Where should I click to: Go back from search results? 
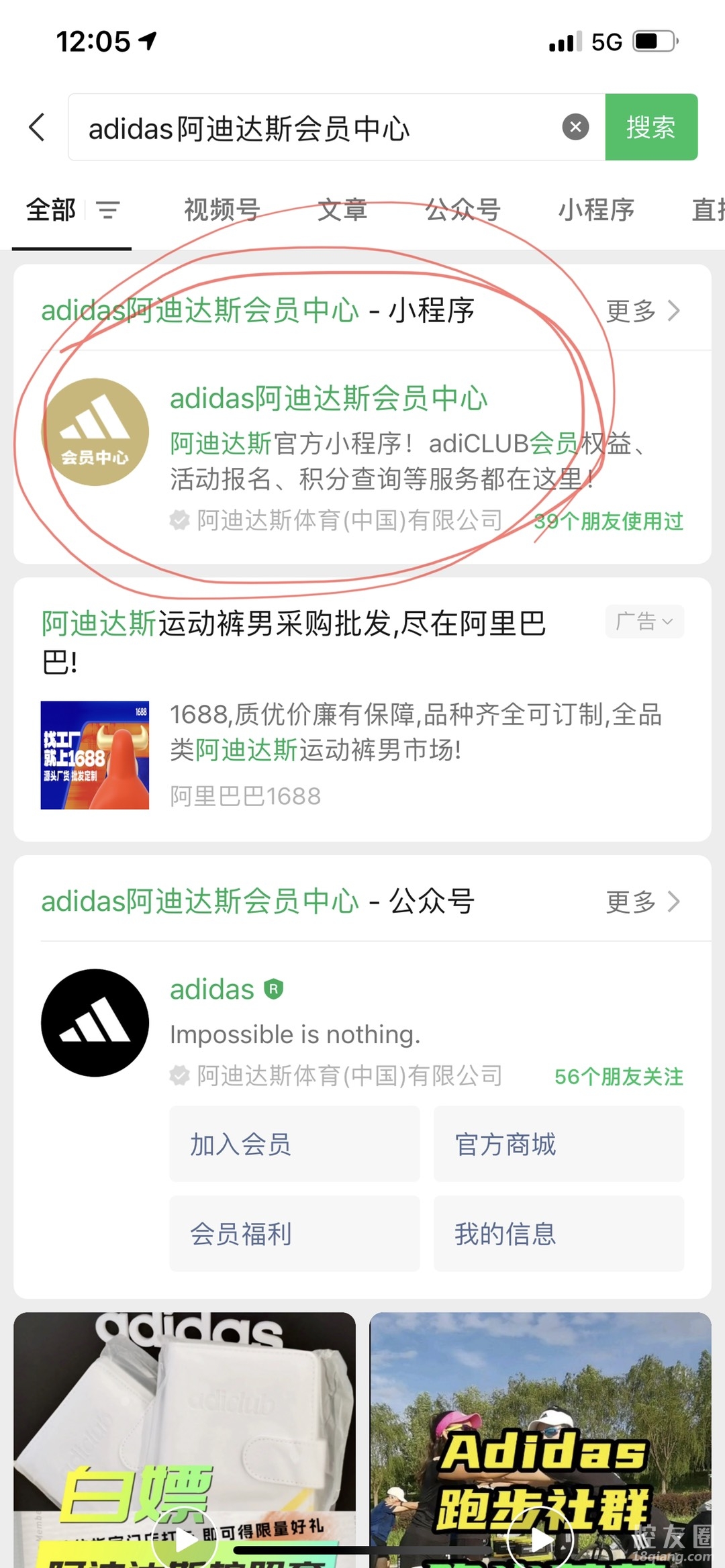pyautogui.click(x=38, y=127)
